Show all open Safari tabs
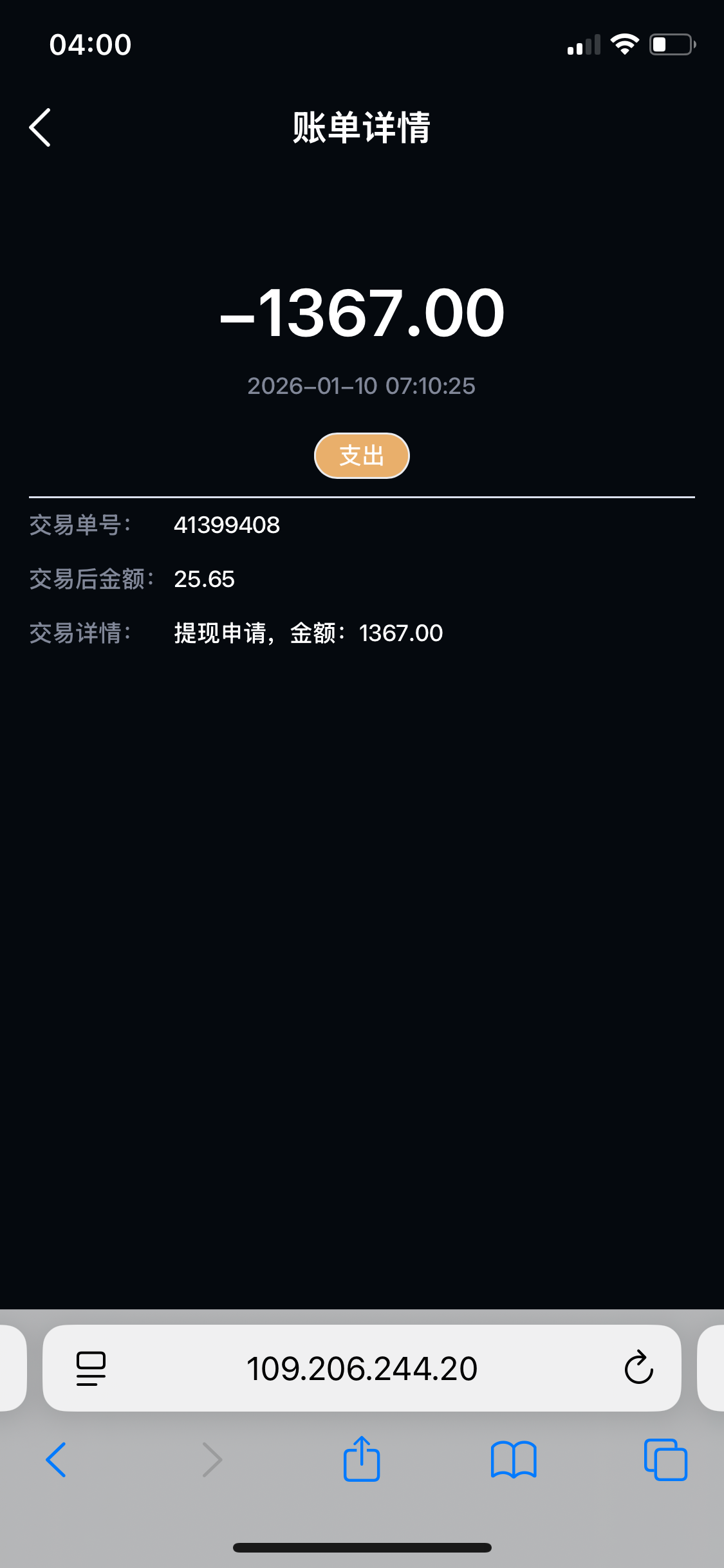This screenshot has height=1568, width=724. (x=665, y=1460)
